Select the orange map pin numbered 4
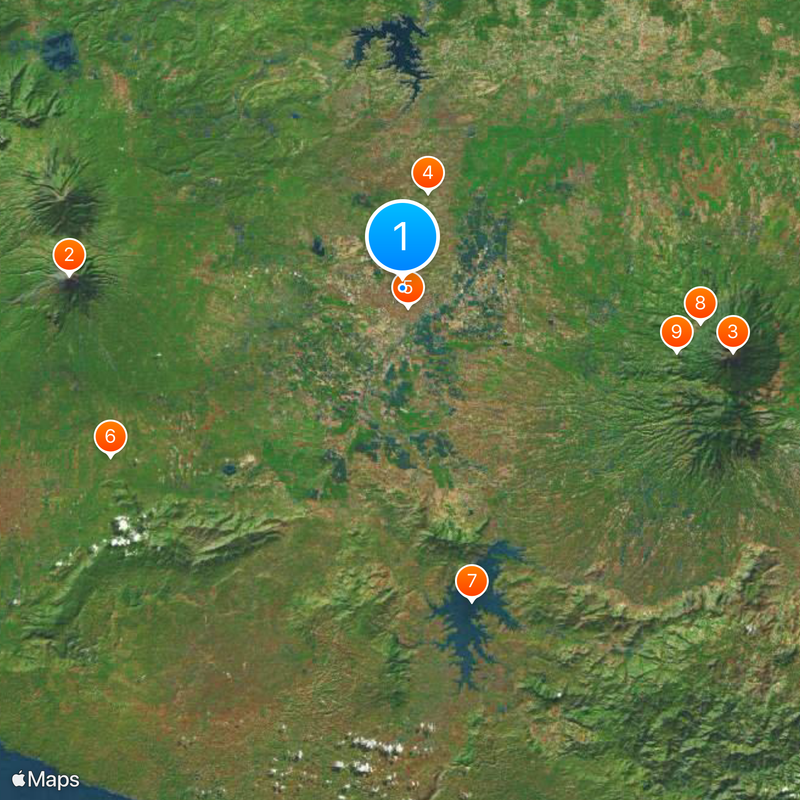 pos(428,174)
